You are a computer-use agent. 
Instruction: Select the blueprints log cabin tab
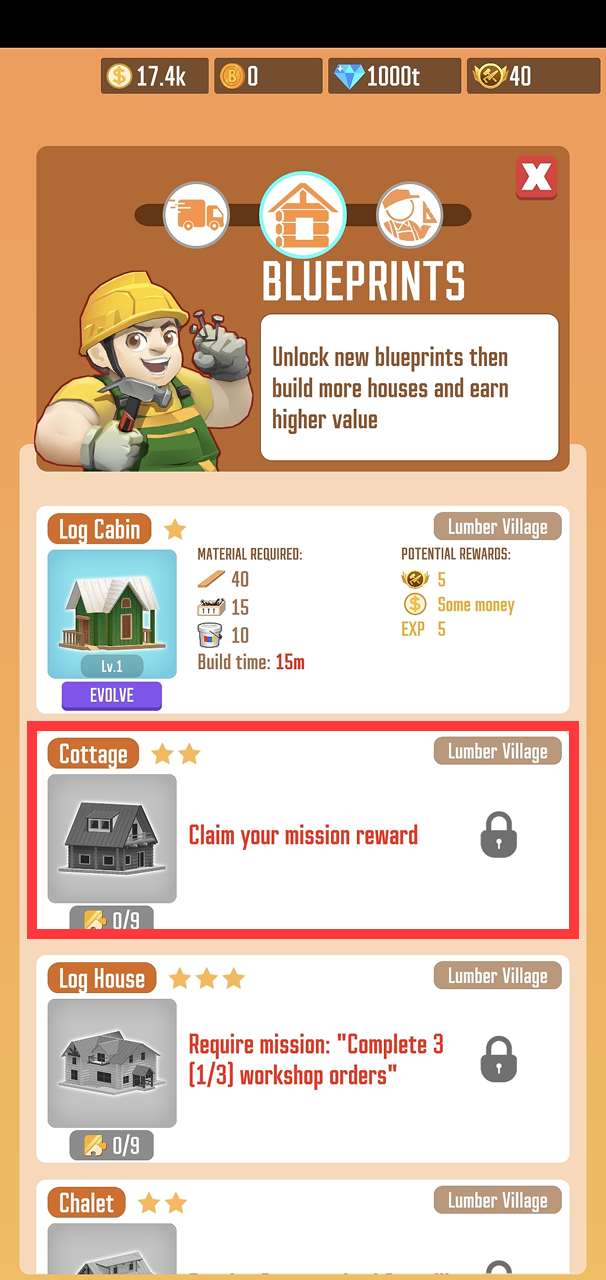point(303,214)
